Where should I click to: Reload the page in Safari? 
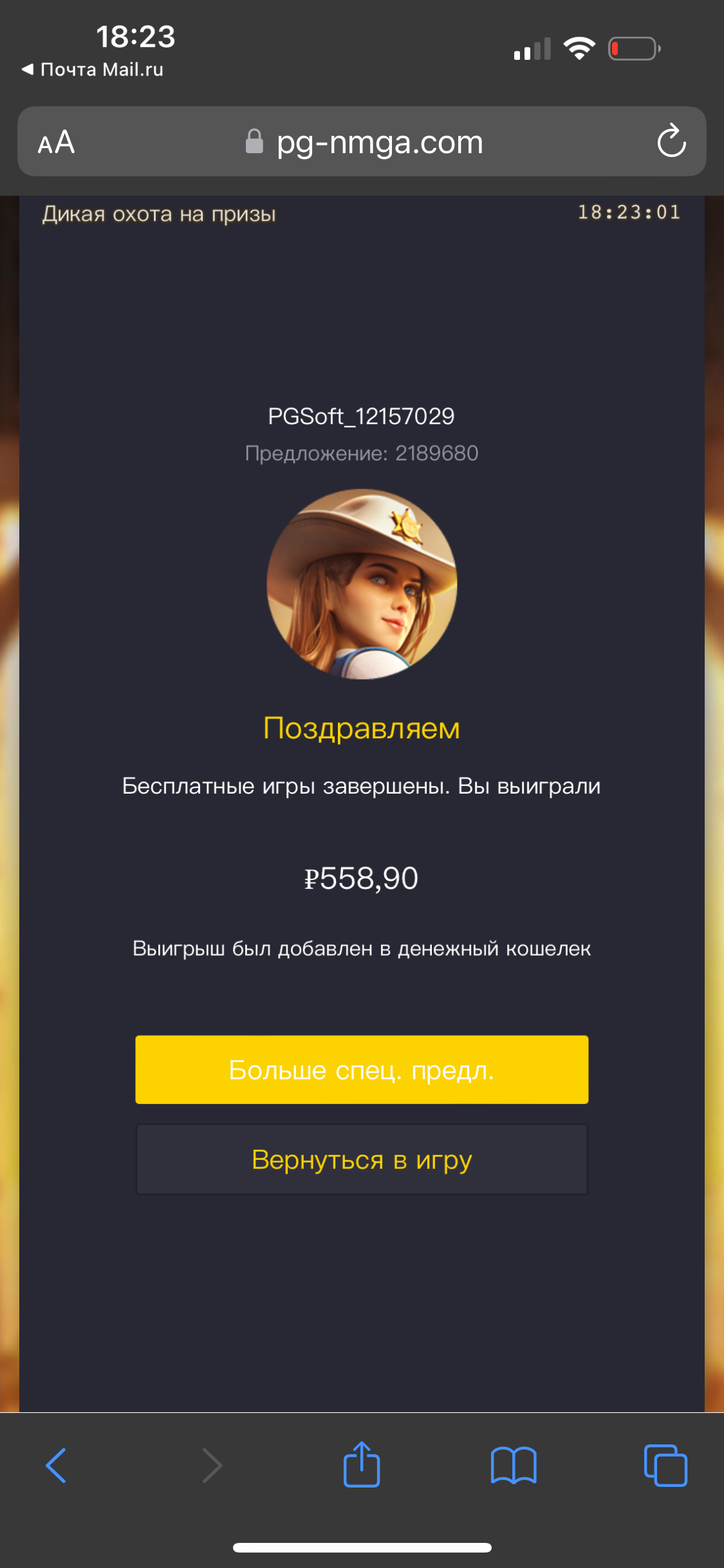pyautogui.click(x=671, y=141)
